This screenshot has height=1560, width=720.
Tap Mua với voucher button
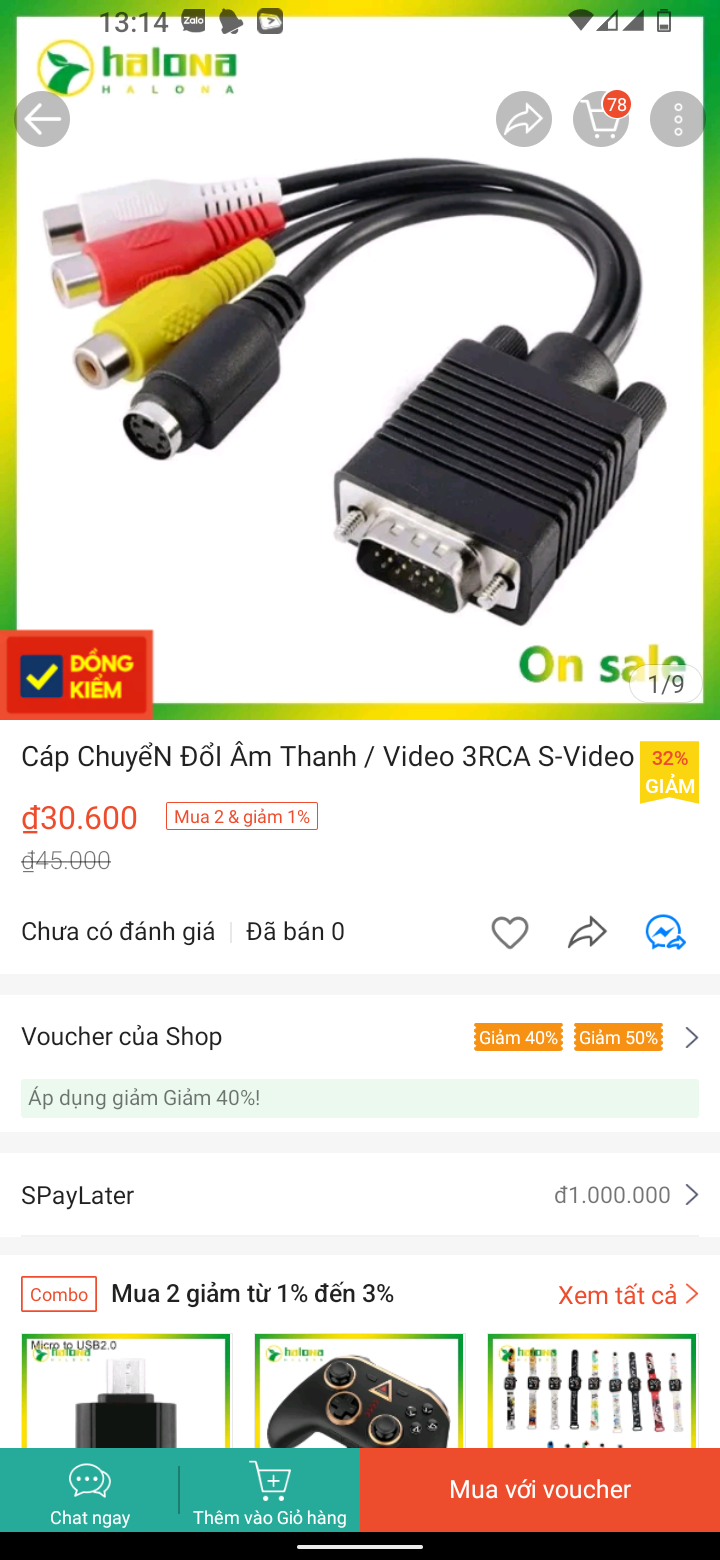click(540, 1490)
